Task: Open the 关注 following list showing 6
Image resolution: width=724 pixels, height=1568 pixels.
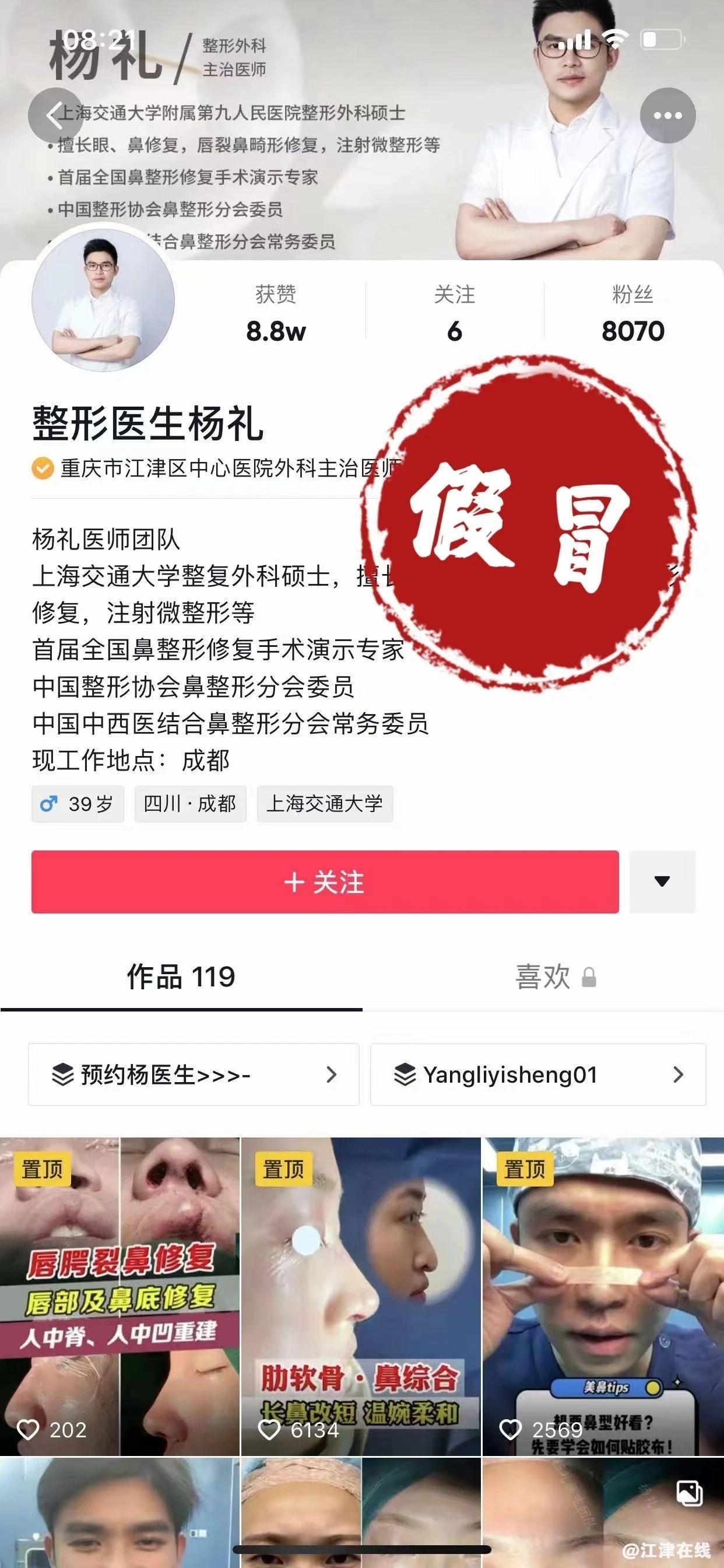Action: 455,314
